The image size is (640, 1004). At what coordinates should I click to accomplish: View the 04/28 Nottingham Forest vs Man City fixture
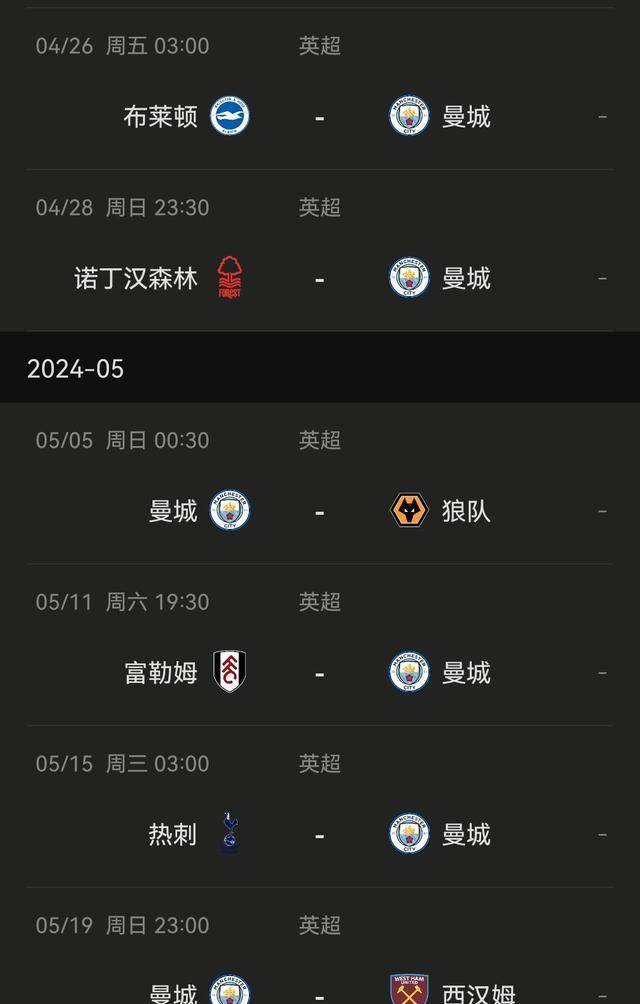click(319, 278)
